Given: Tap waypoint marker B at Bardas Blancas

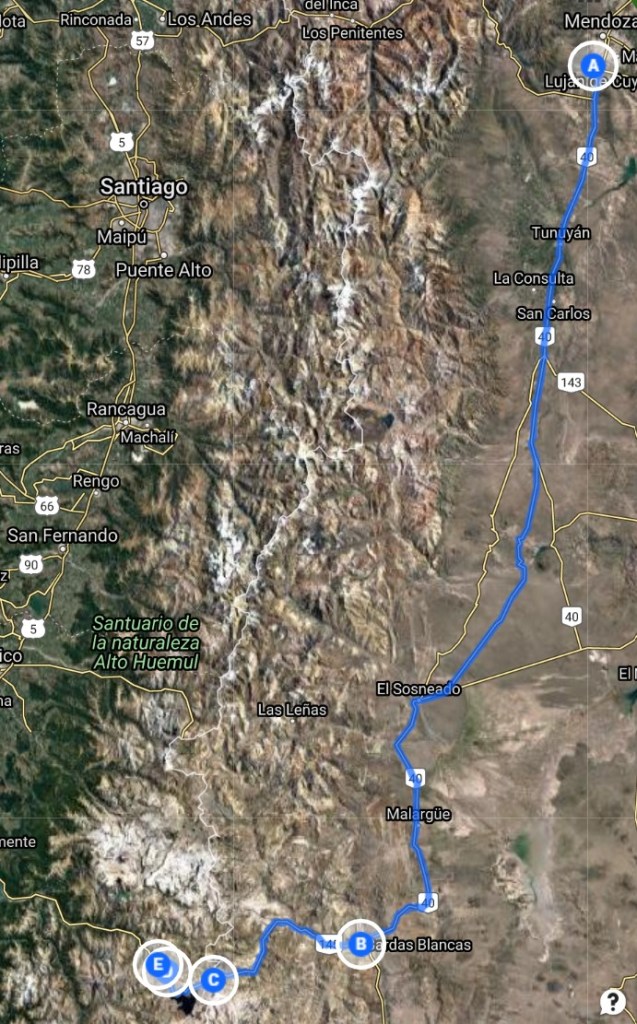Looking at the screenshot, I should [361, 944].
